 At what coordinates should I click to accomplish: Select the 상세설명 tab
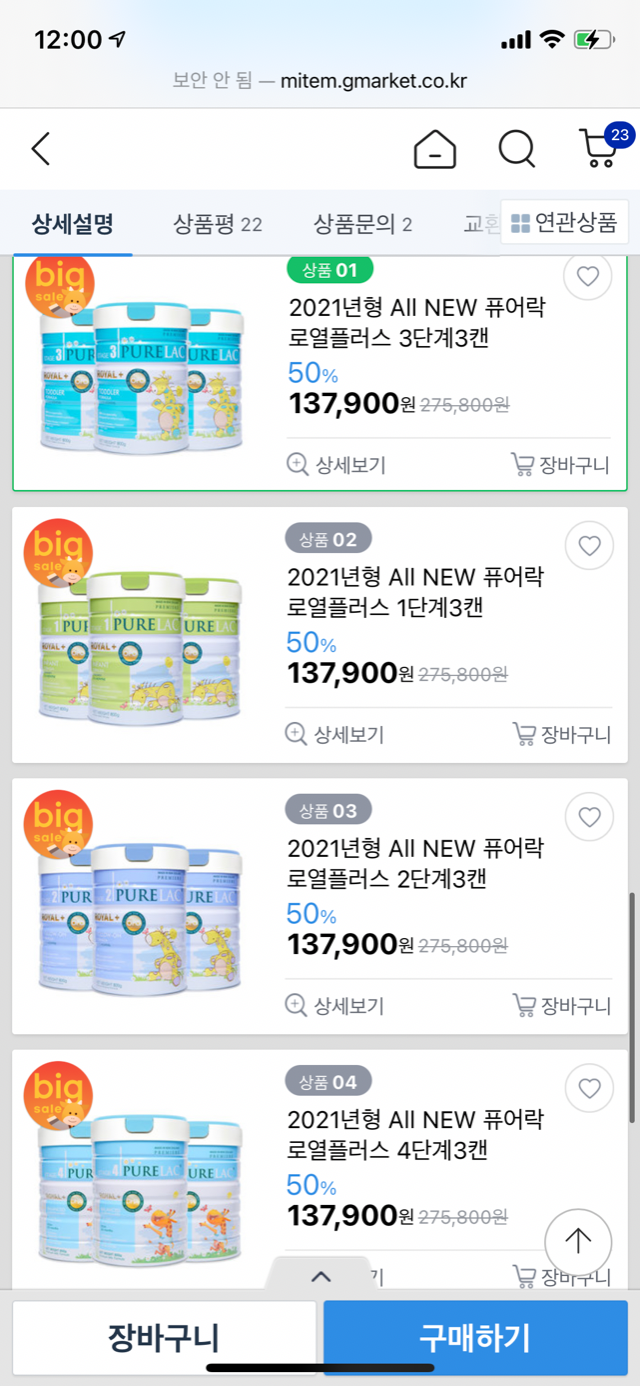(72, 223)
